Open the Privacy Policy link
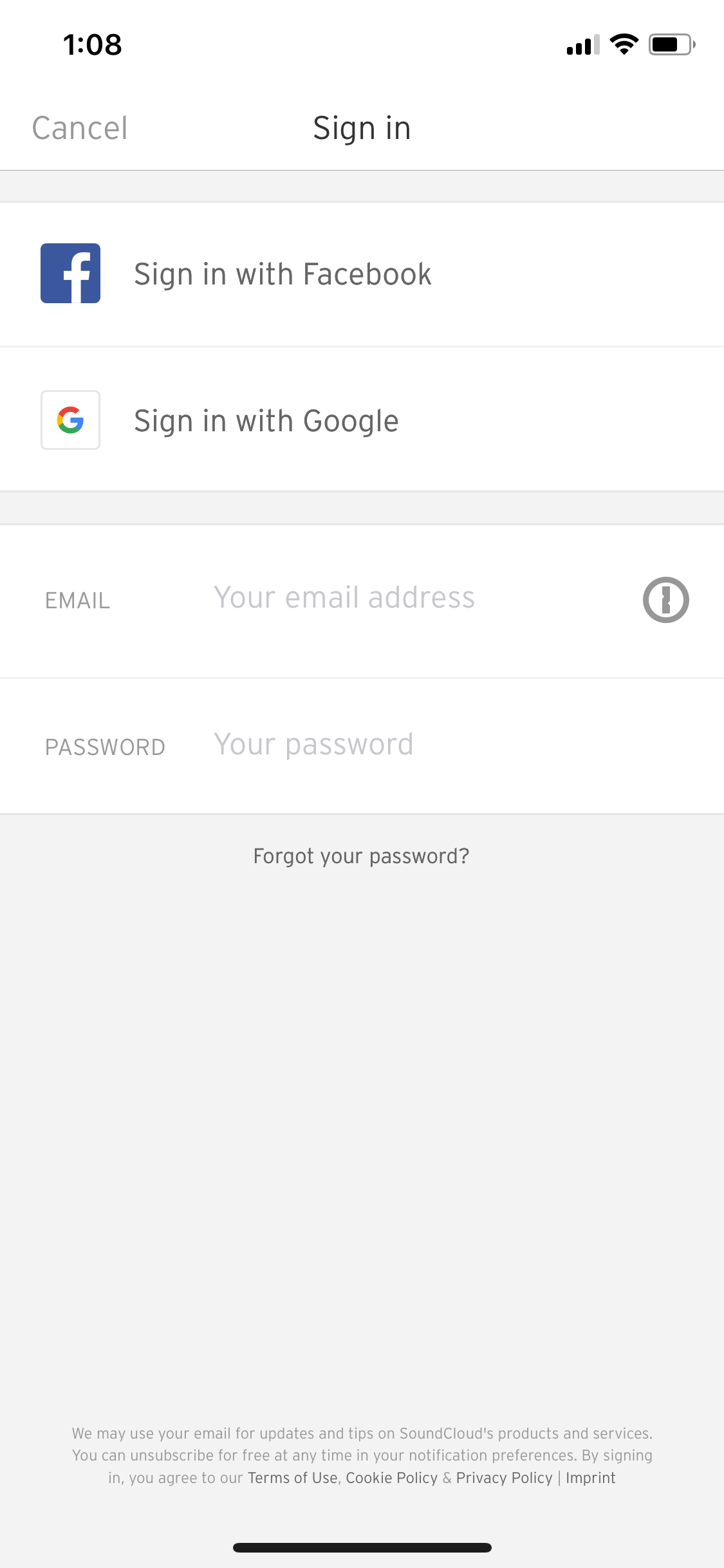Screen dimensions: 724x1568 point(504,1478)
